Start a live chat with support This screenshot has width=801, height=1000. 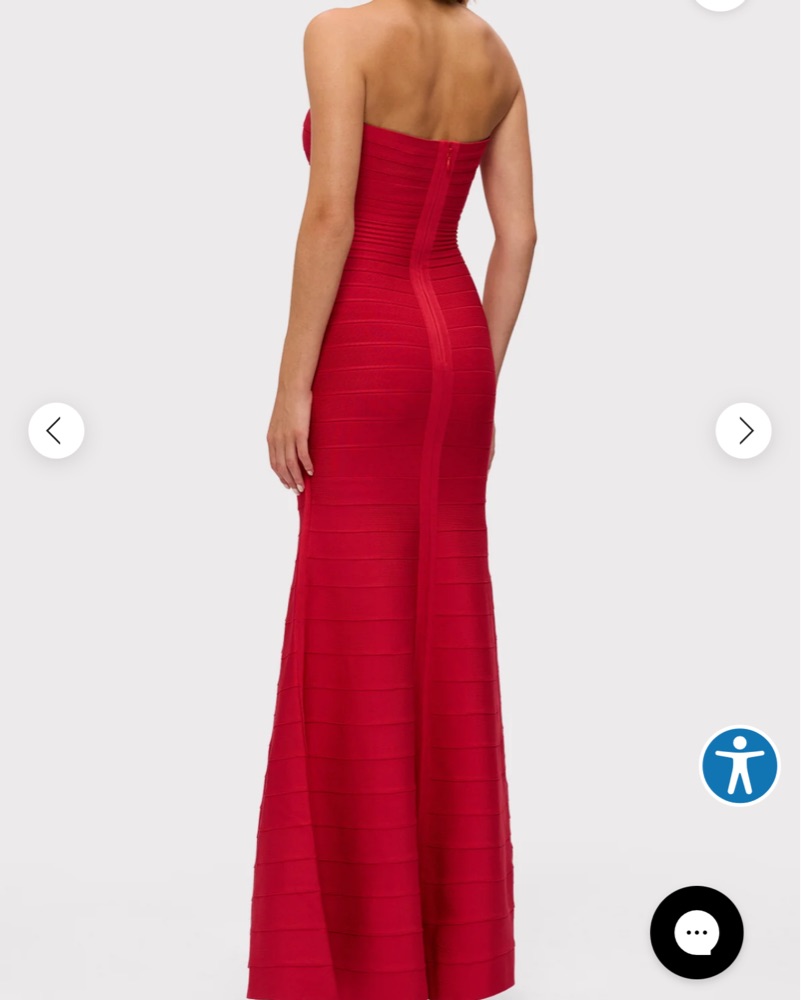click(696, 932)
